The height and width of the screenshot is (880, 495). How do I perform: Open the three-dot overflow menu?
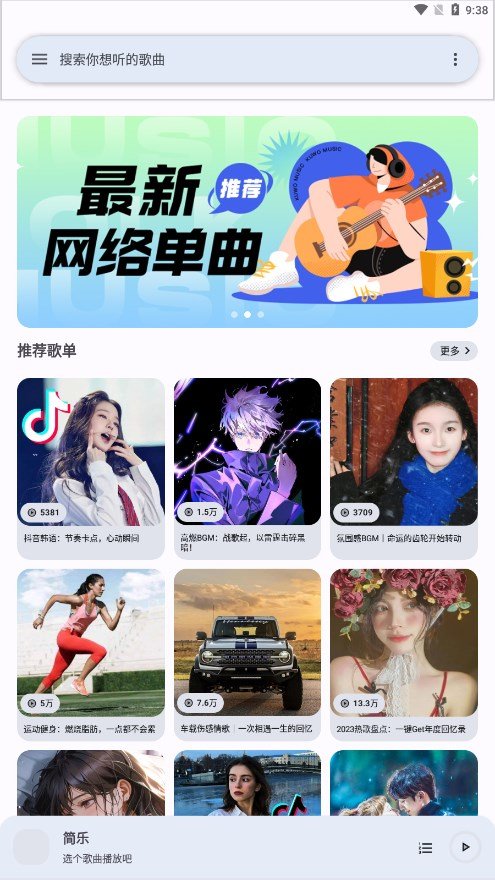click(455, 59)
